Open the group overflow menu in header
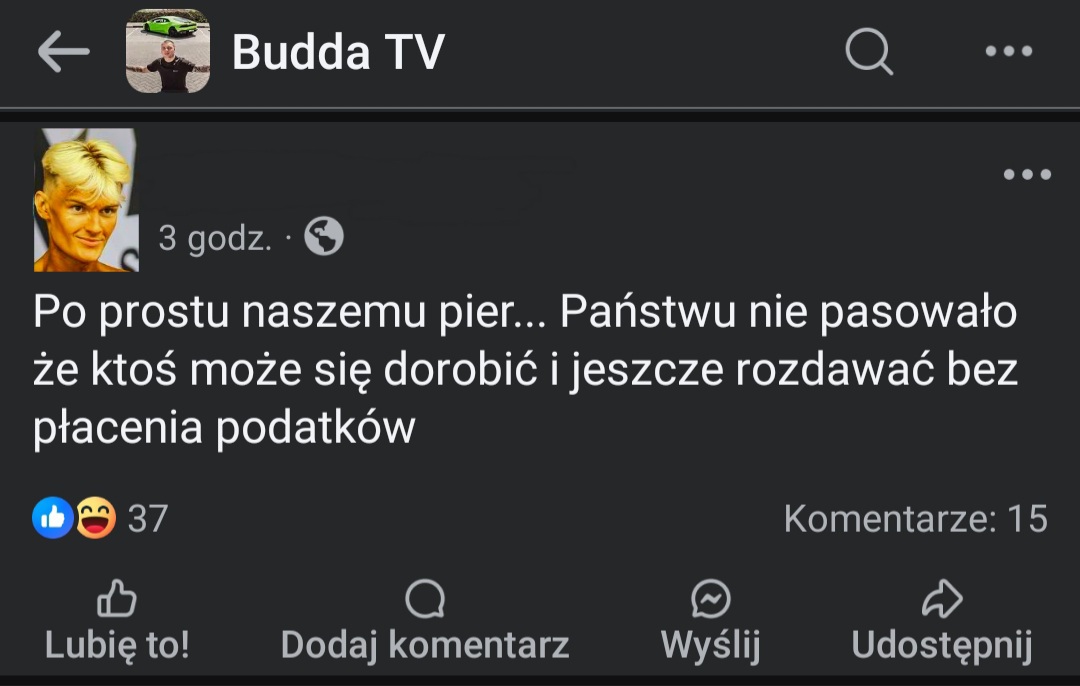 click(1008, 52)
